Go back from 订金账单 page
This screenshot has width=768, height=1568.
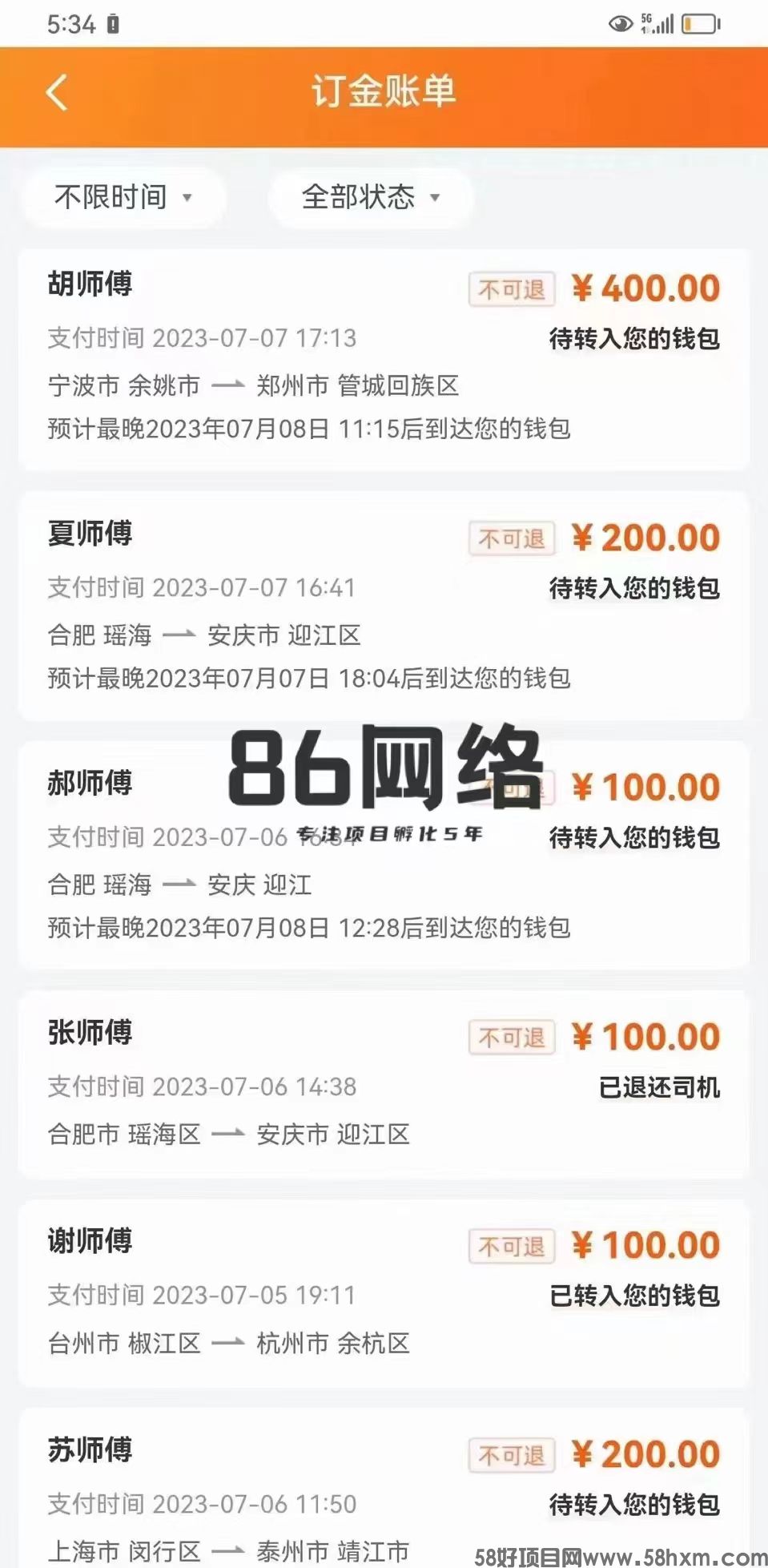click(x=56, y=92)
